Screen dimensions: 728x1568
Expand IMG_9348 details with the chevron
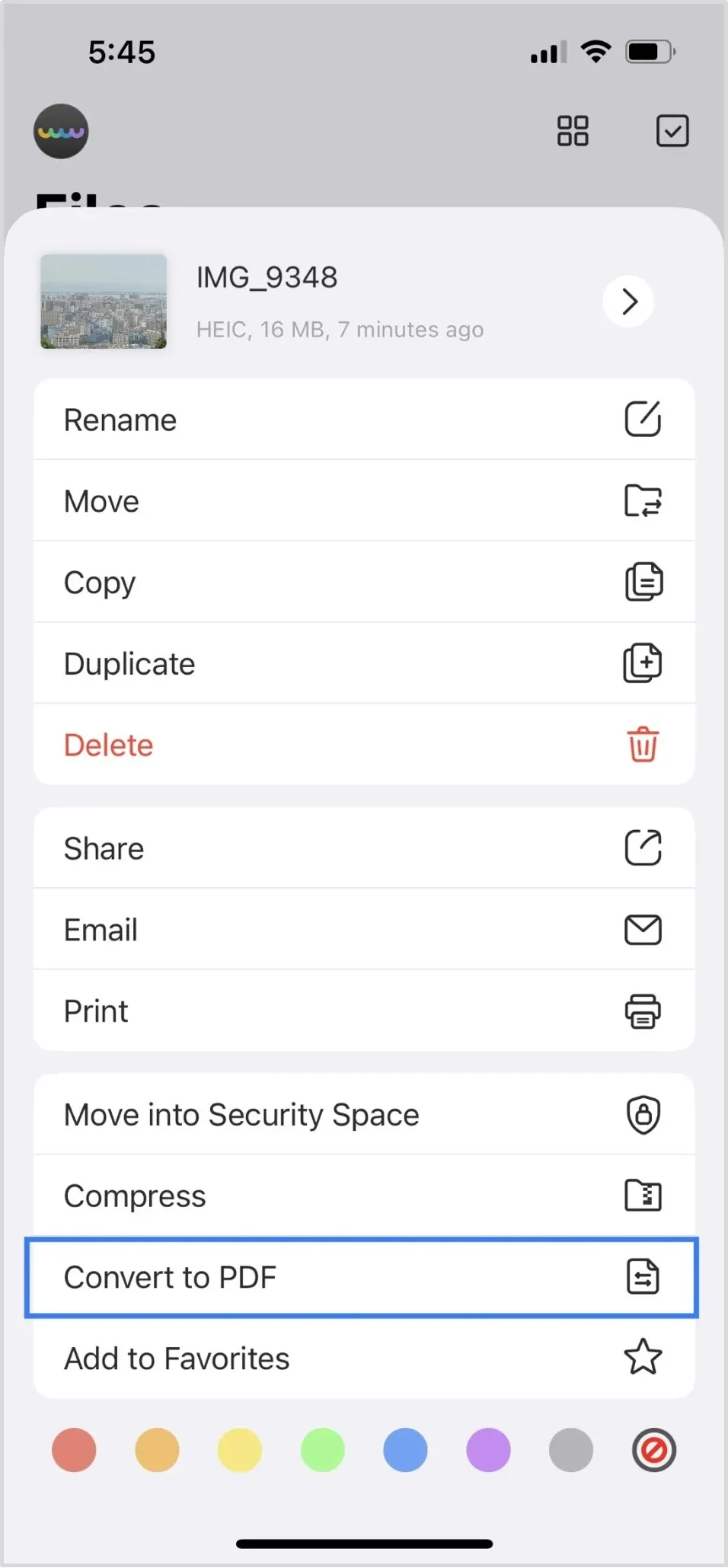point(627,302)
